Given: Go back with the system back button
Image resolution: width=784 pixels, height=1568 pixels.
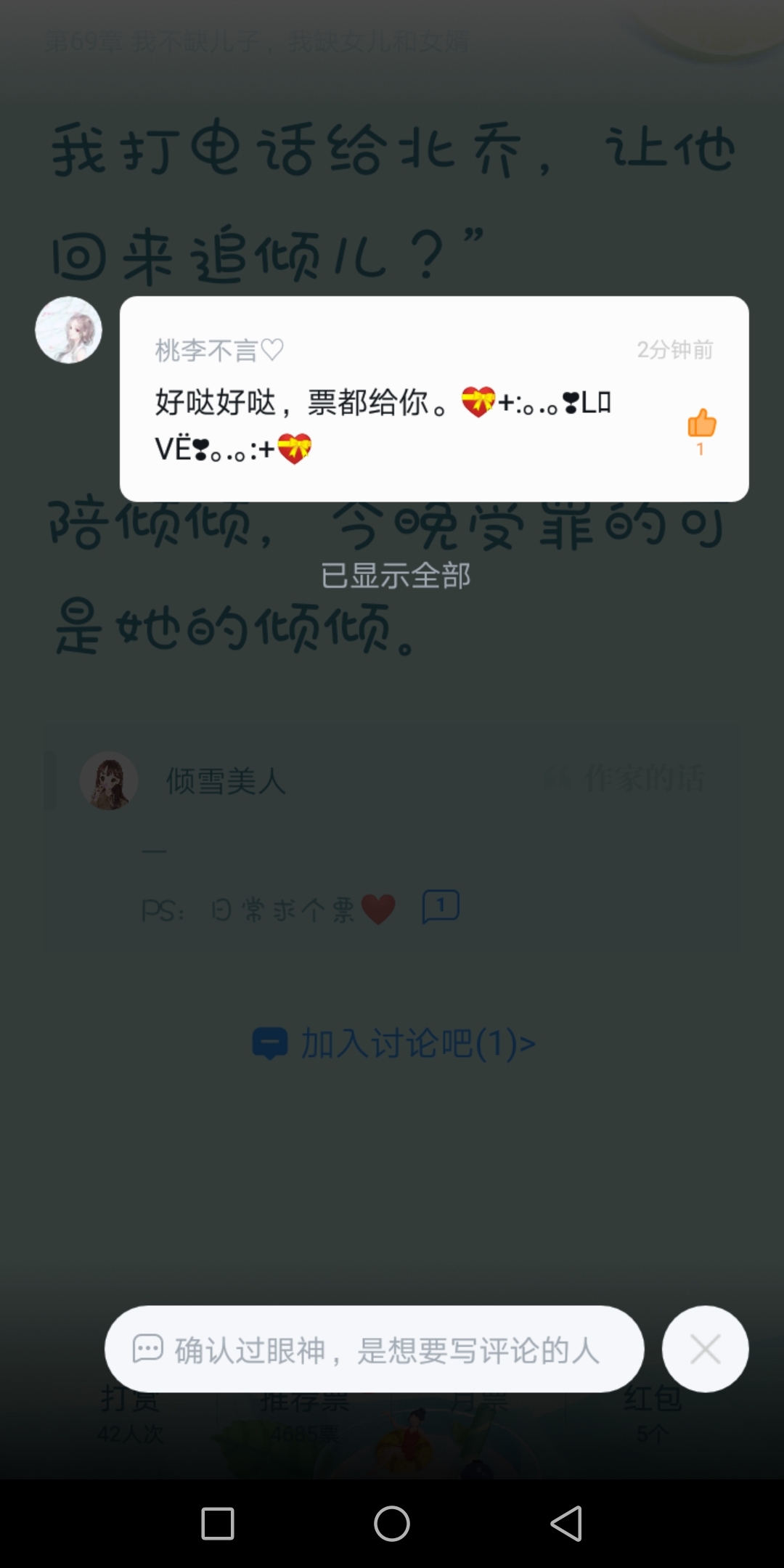Looking at the screenshot, I should [x=566, y=1523].
